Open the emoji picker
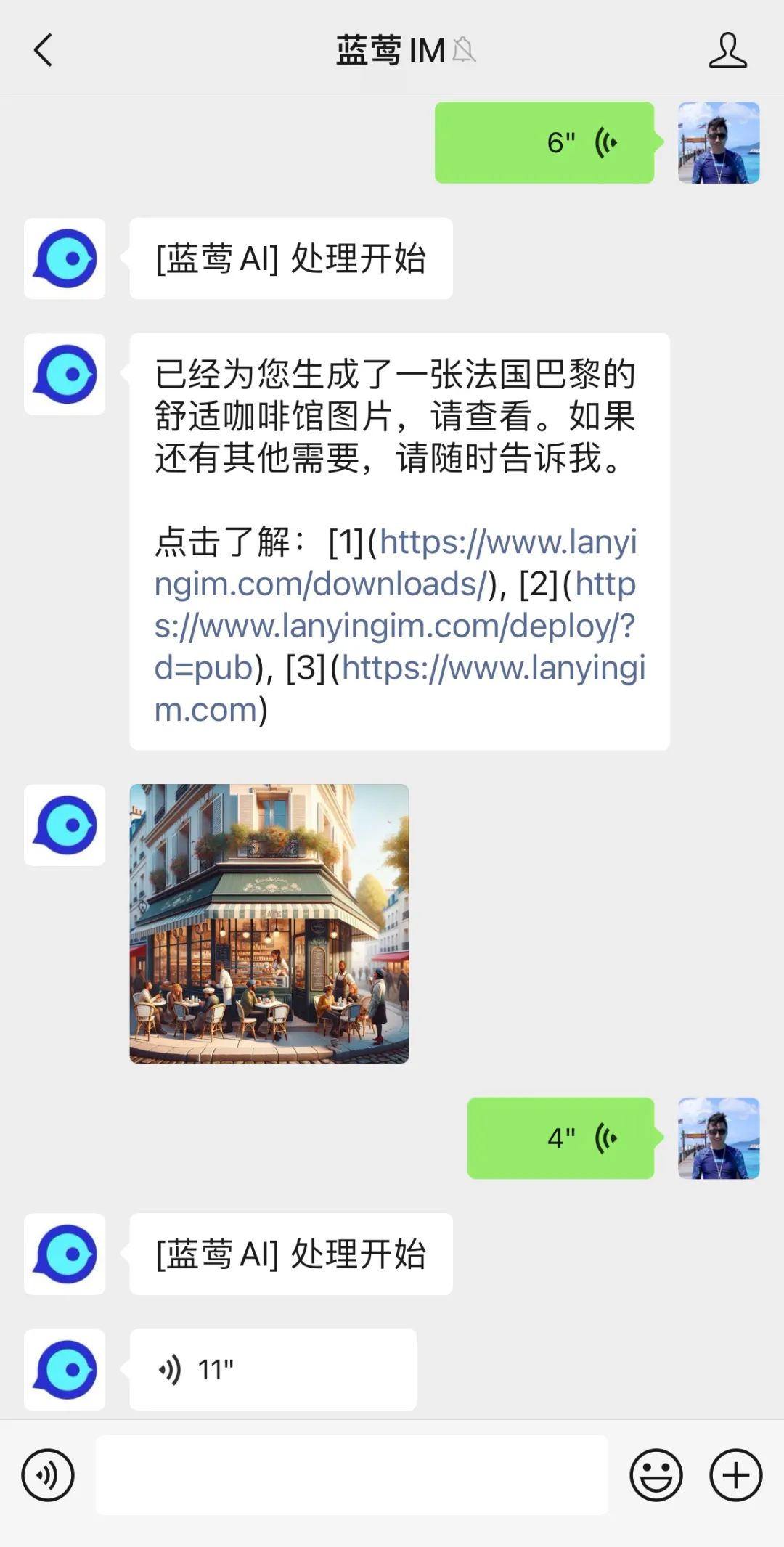Screen dimensions: 784x1547 click(x=656, y=1475)
